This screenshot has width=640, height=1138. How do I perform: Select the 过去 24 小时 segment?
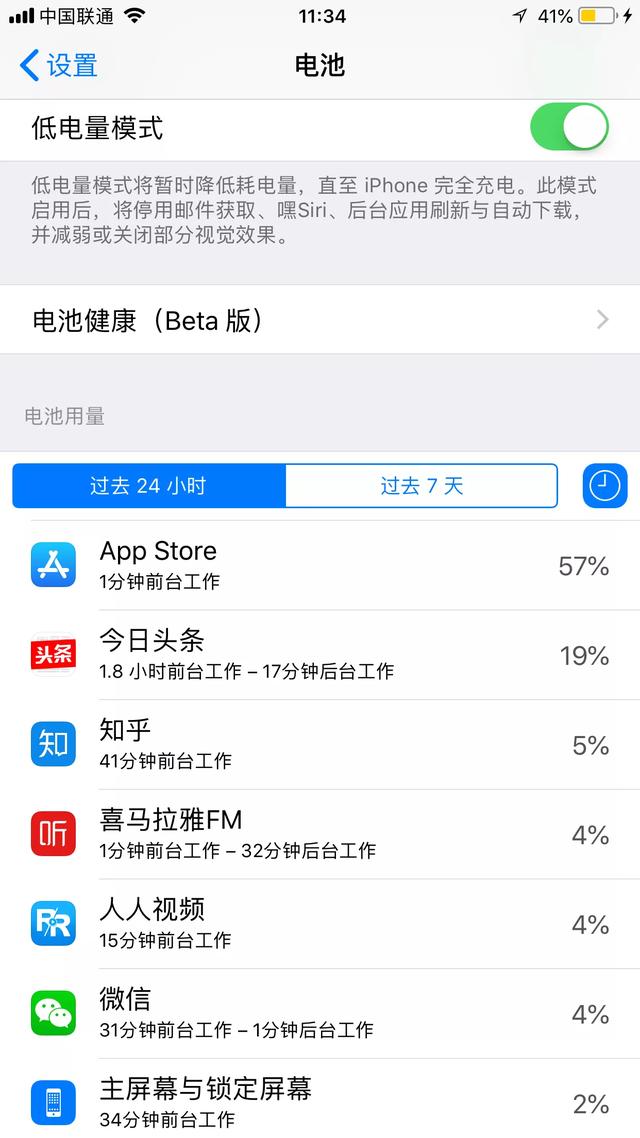tap(149, 486)
